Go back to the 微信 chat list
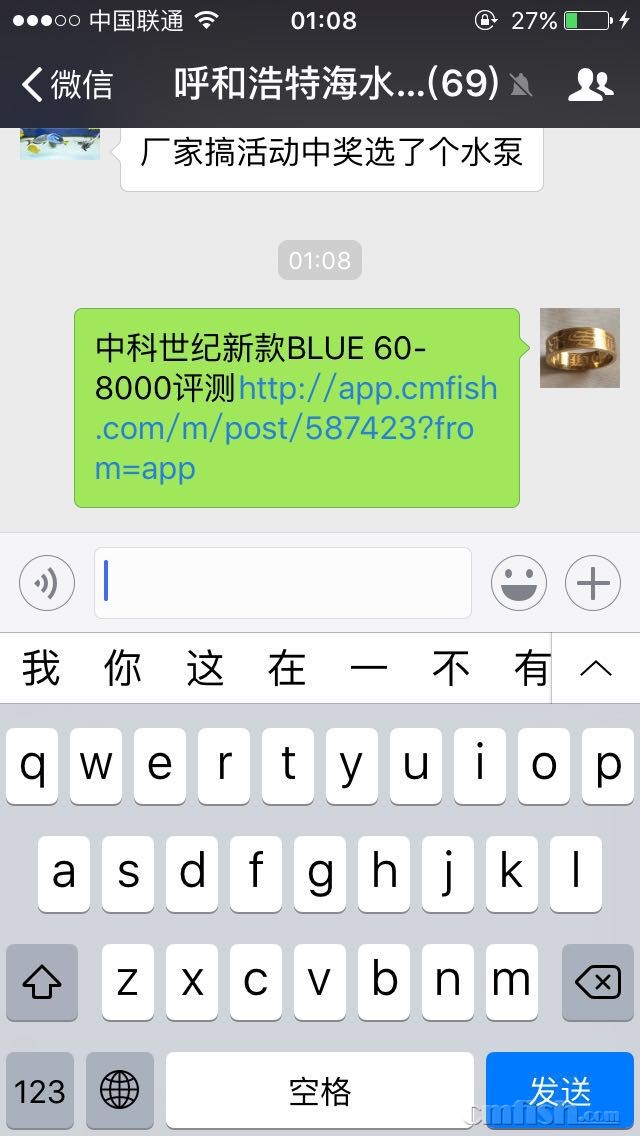The image size is (640, 1136). 66,84
